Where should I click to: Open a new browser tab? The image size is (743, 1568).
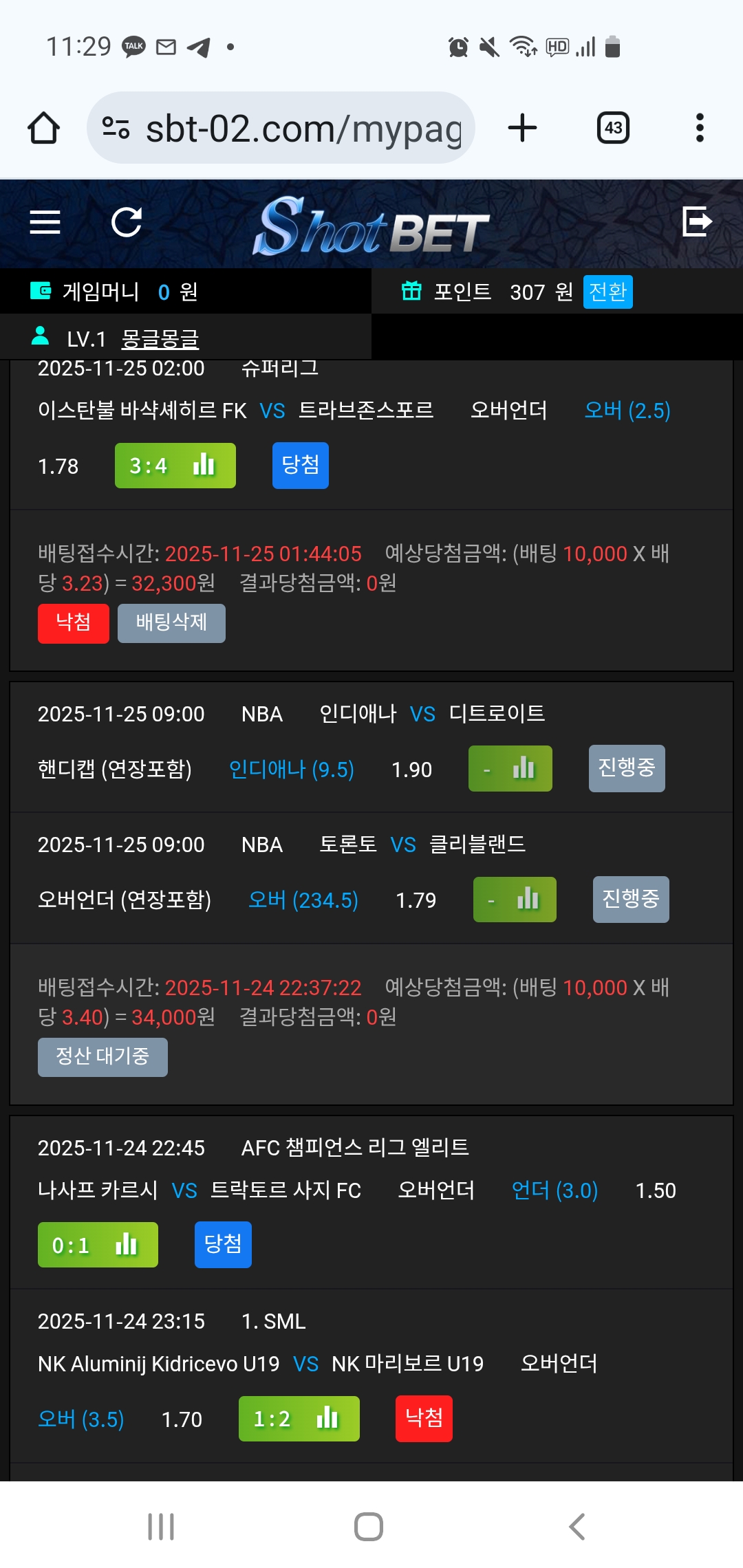522,128
